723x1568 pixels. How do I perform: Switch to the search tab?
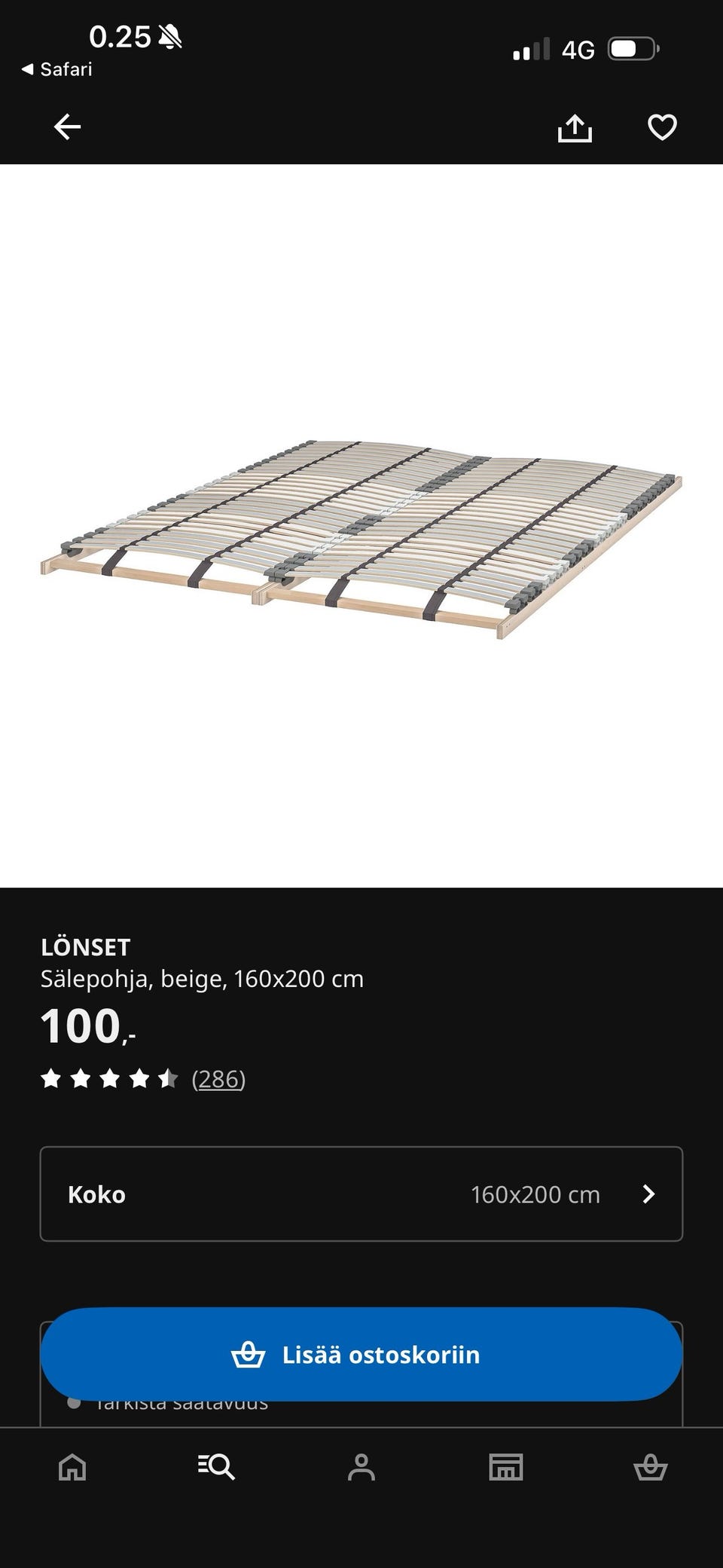(x=217, y=1467)
